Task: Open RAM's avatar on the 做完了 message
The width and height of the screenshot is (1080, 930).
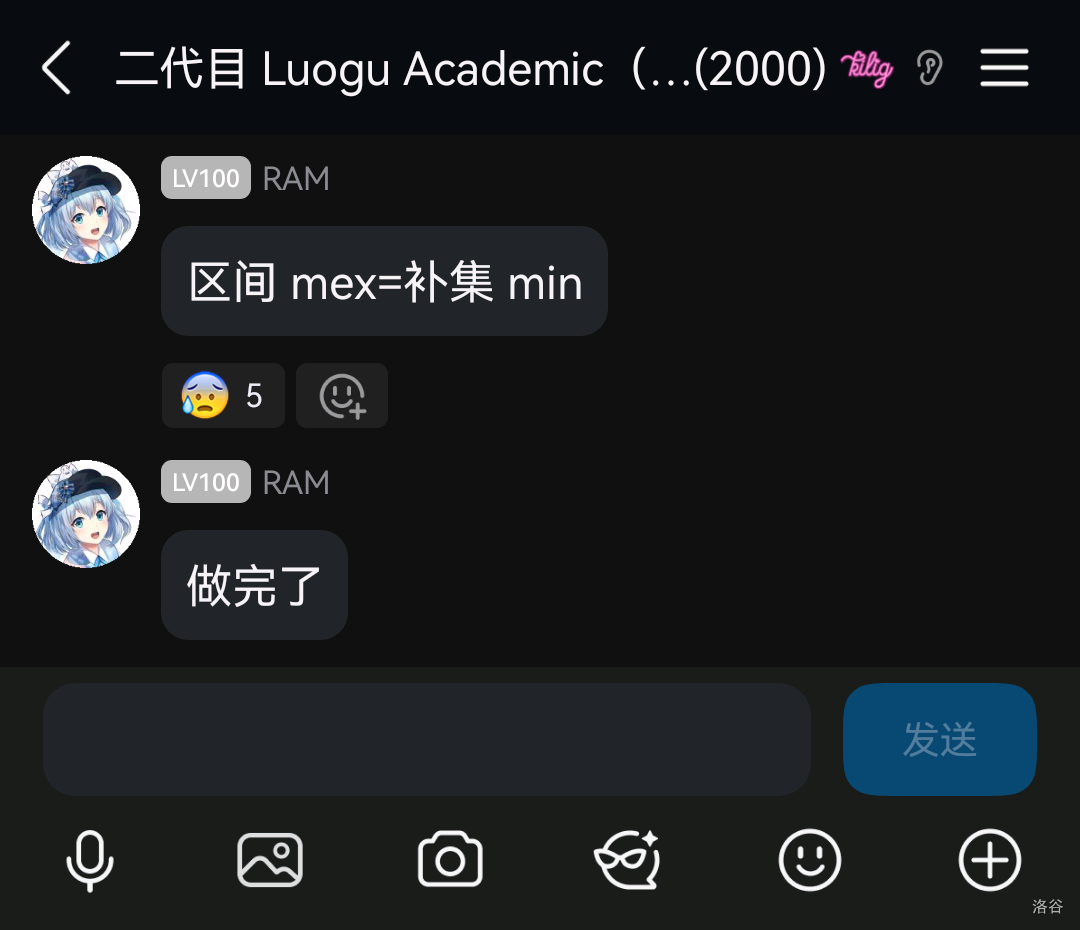Action: point(86,514)
